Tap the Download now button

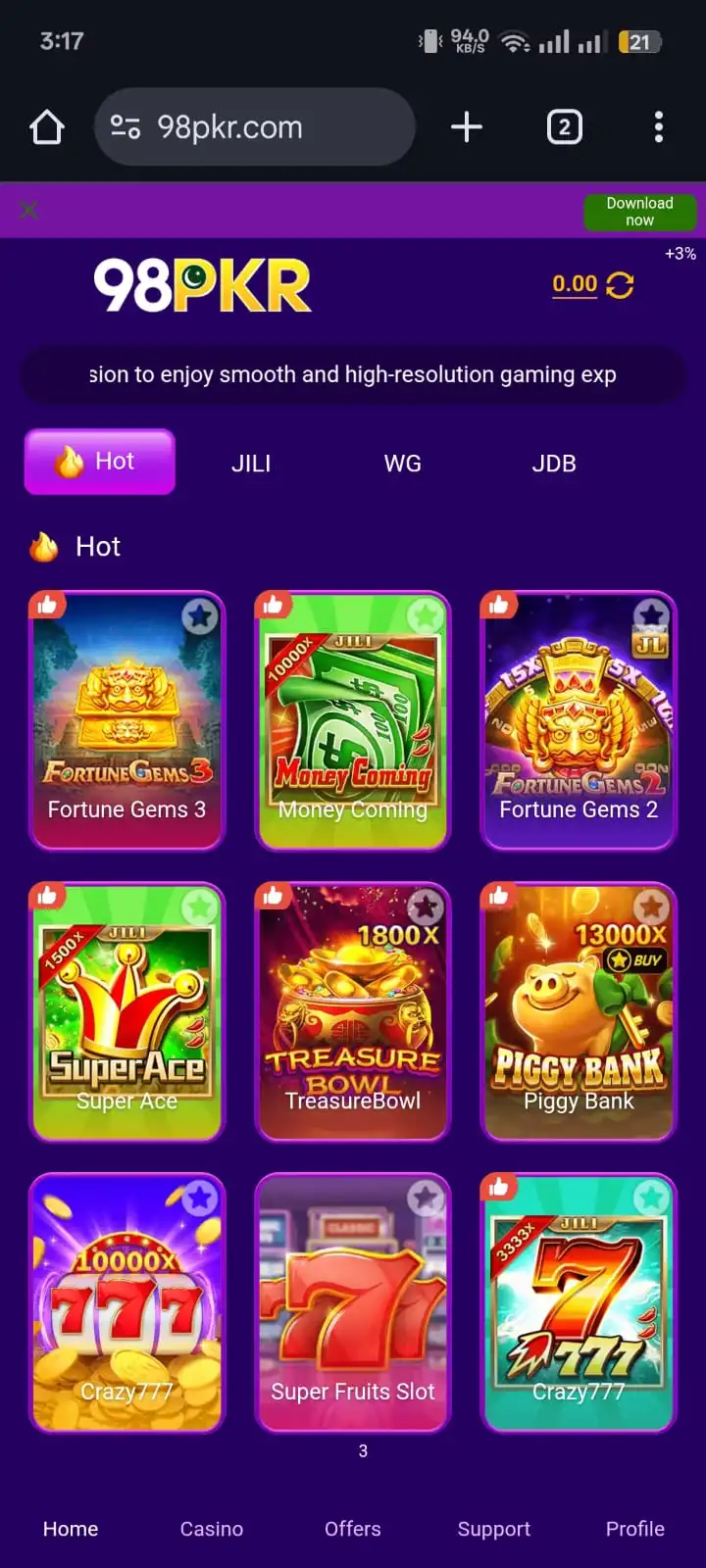click(x=639, y=212)
